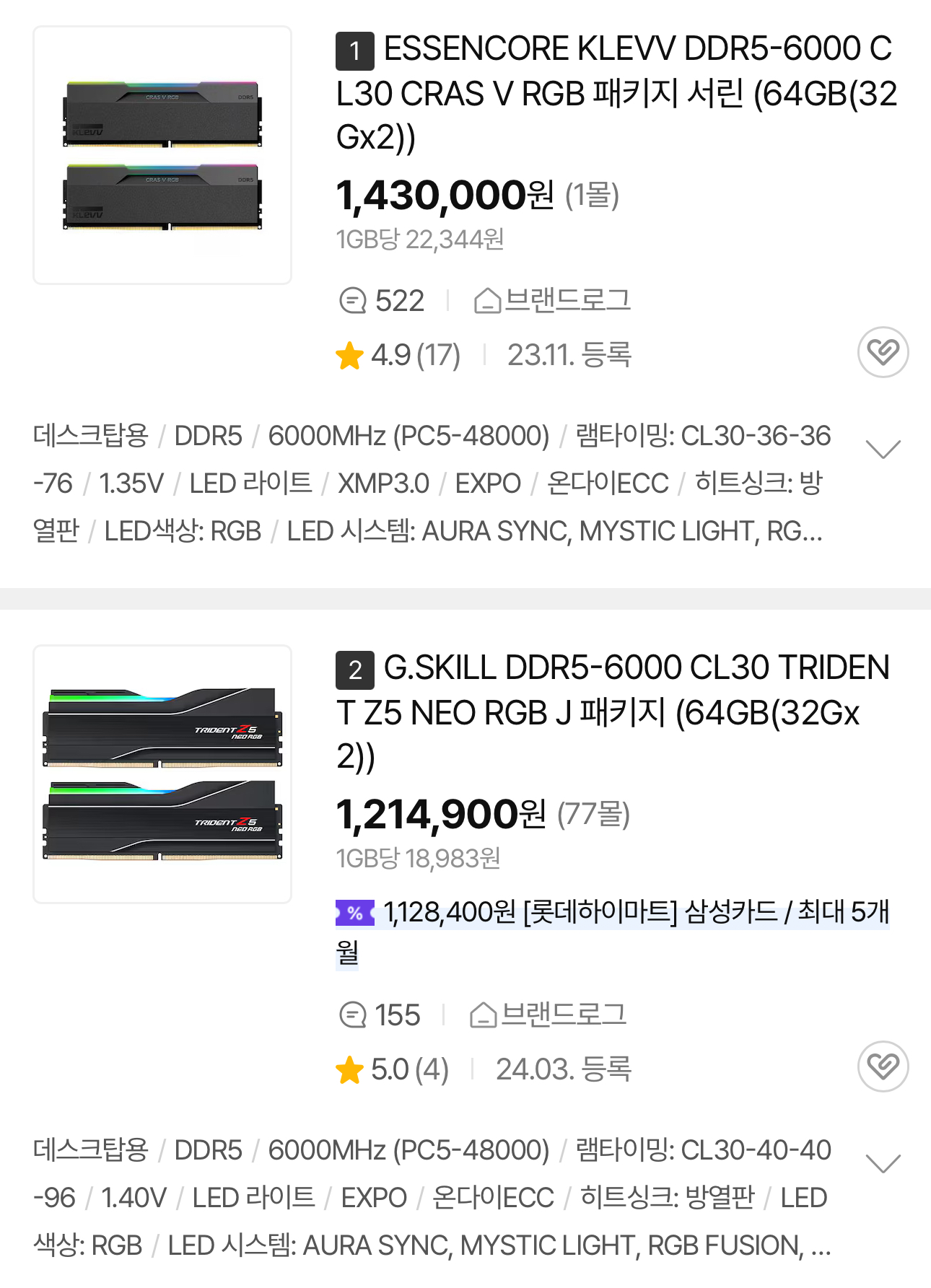Expand the spec details for ESSENCORE KLEVV

pos(883,449)
